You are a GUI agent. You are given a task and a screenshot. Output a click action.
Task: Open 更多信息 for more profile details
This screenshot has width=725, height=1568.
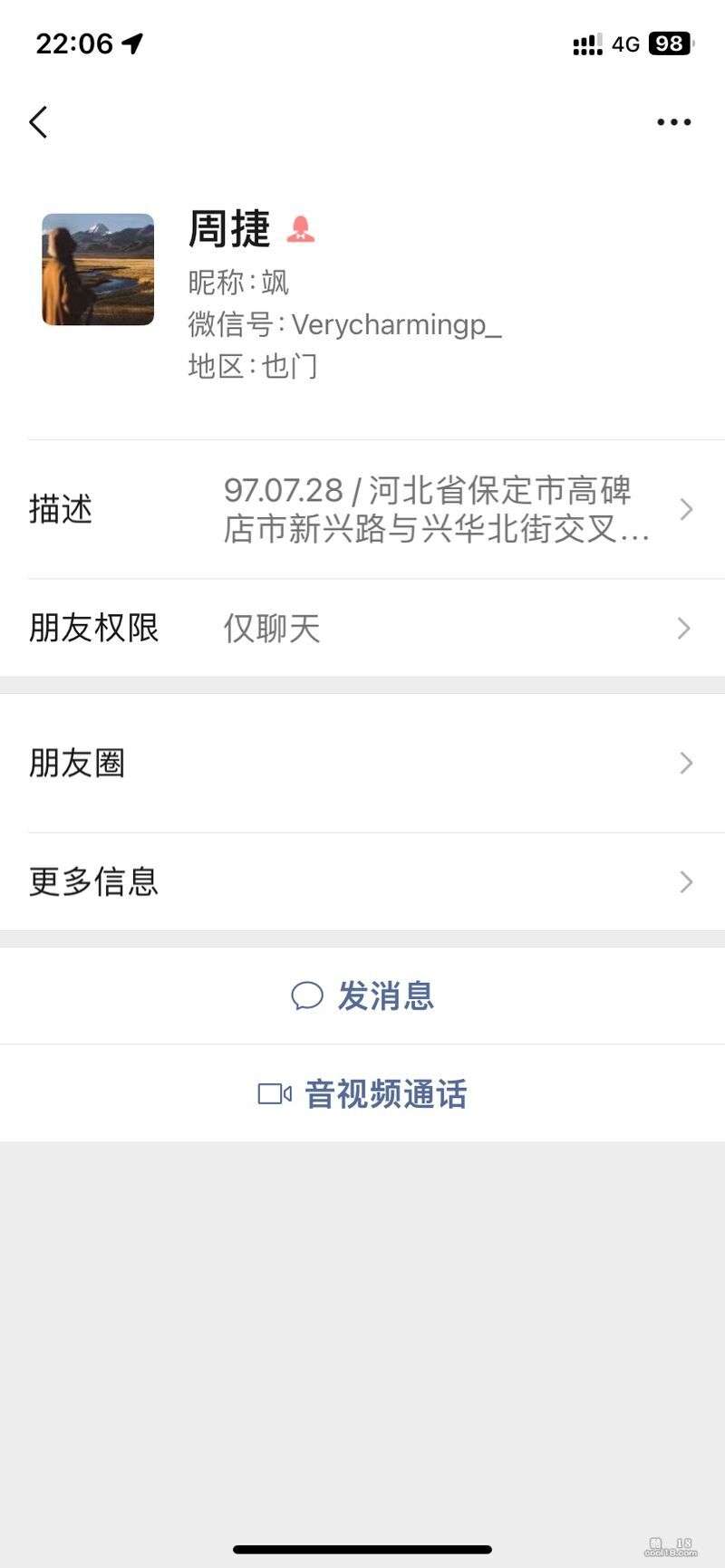pos(362,881)
